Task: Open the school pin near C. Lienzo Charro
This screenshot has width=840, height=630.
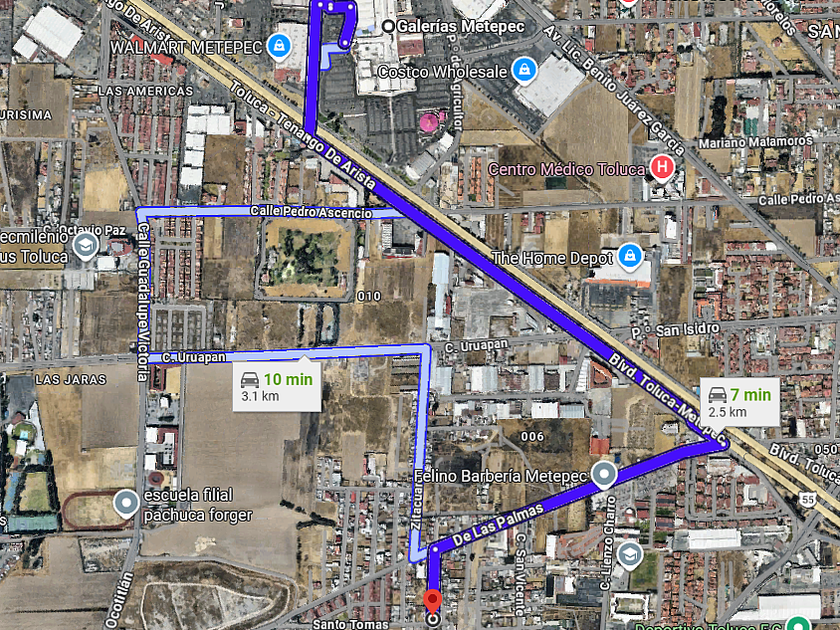Action: 630,555
